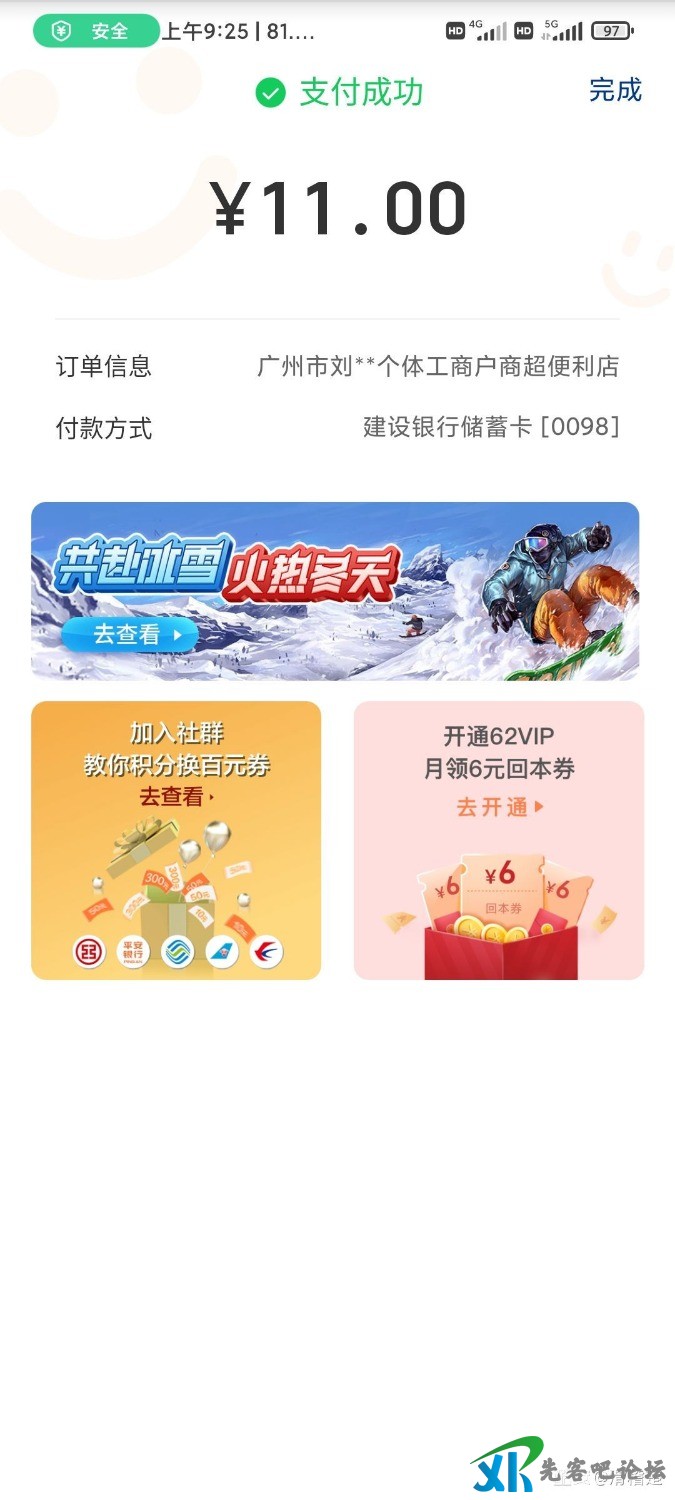Open the 共赴冰雪 火热冬天 banner
Screen dimensions: 675x1500
click(x=335, y=591)
